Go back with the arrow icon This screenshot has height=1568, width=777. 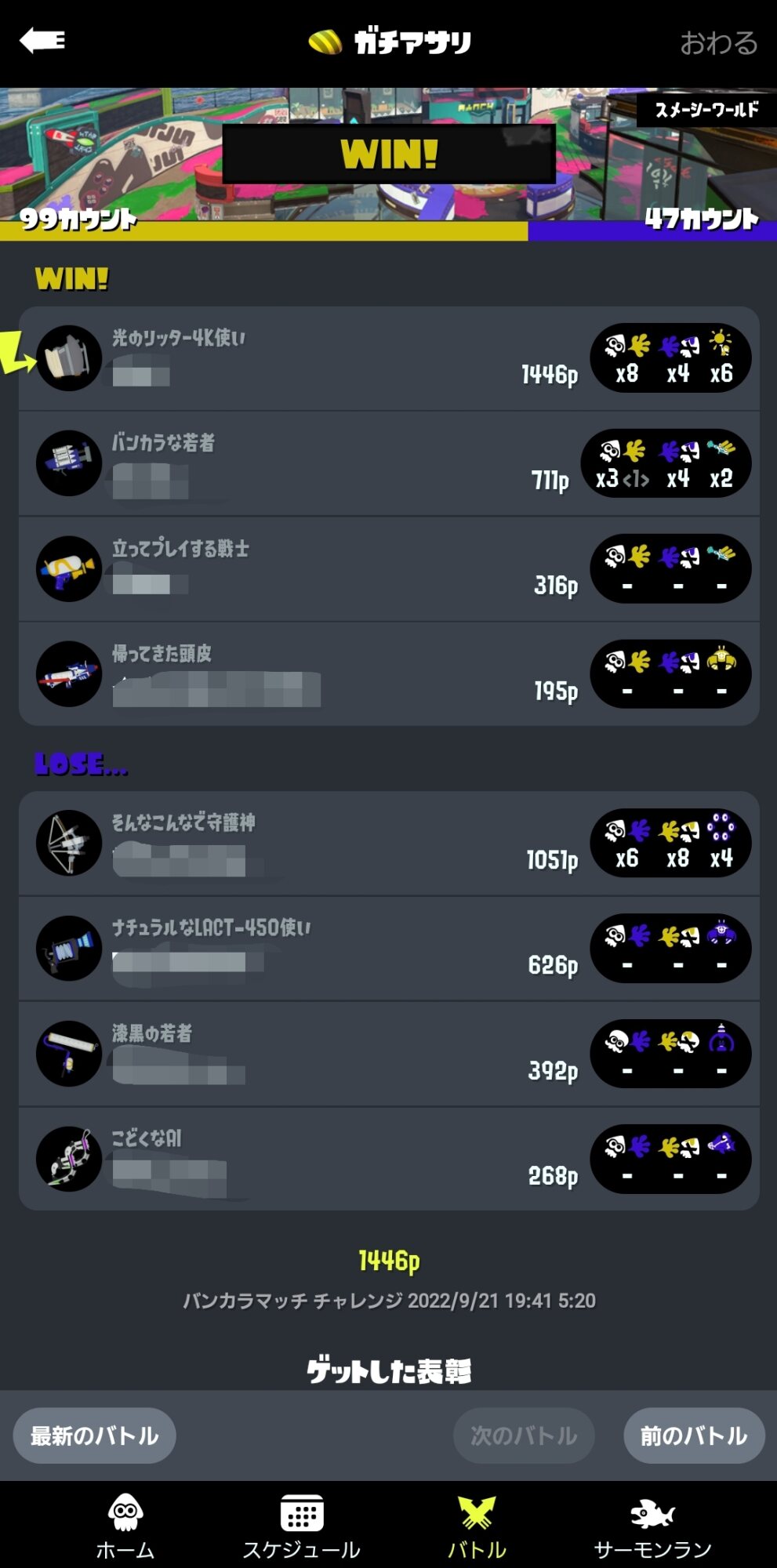[42, 41]
